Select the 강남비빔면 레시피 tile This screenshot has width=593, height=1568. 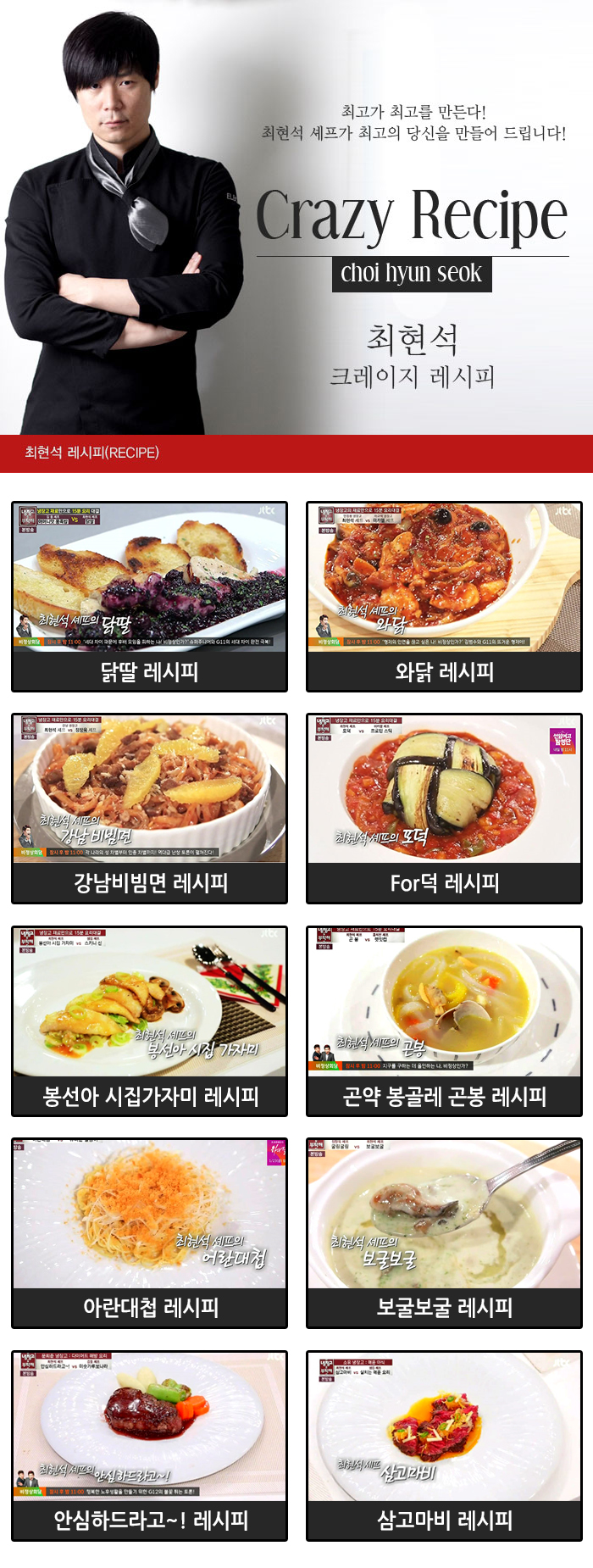click(x=149, y=808)
